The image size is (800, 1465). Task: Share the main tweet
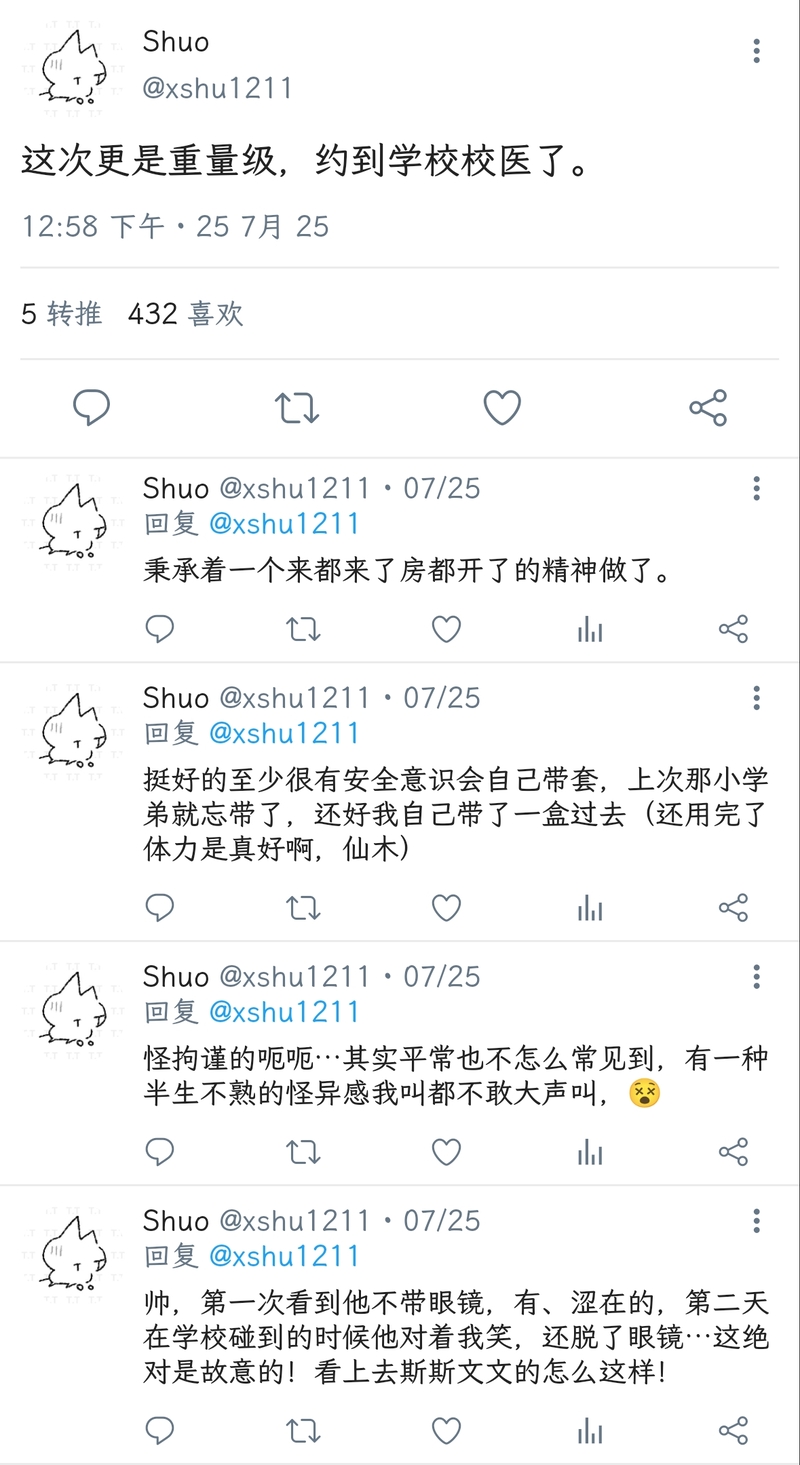click(x=708, y=408)
